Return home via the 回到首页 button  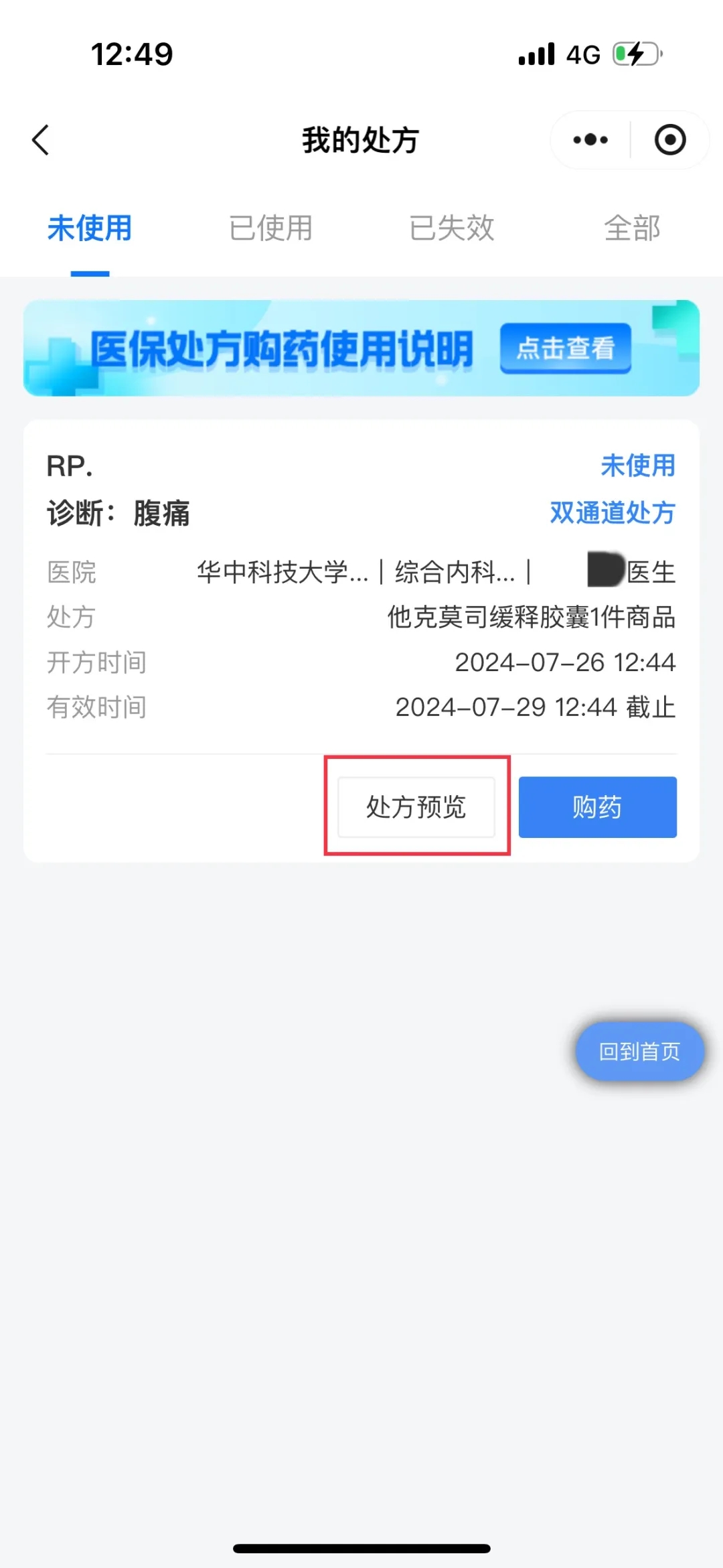point(639,1051)
